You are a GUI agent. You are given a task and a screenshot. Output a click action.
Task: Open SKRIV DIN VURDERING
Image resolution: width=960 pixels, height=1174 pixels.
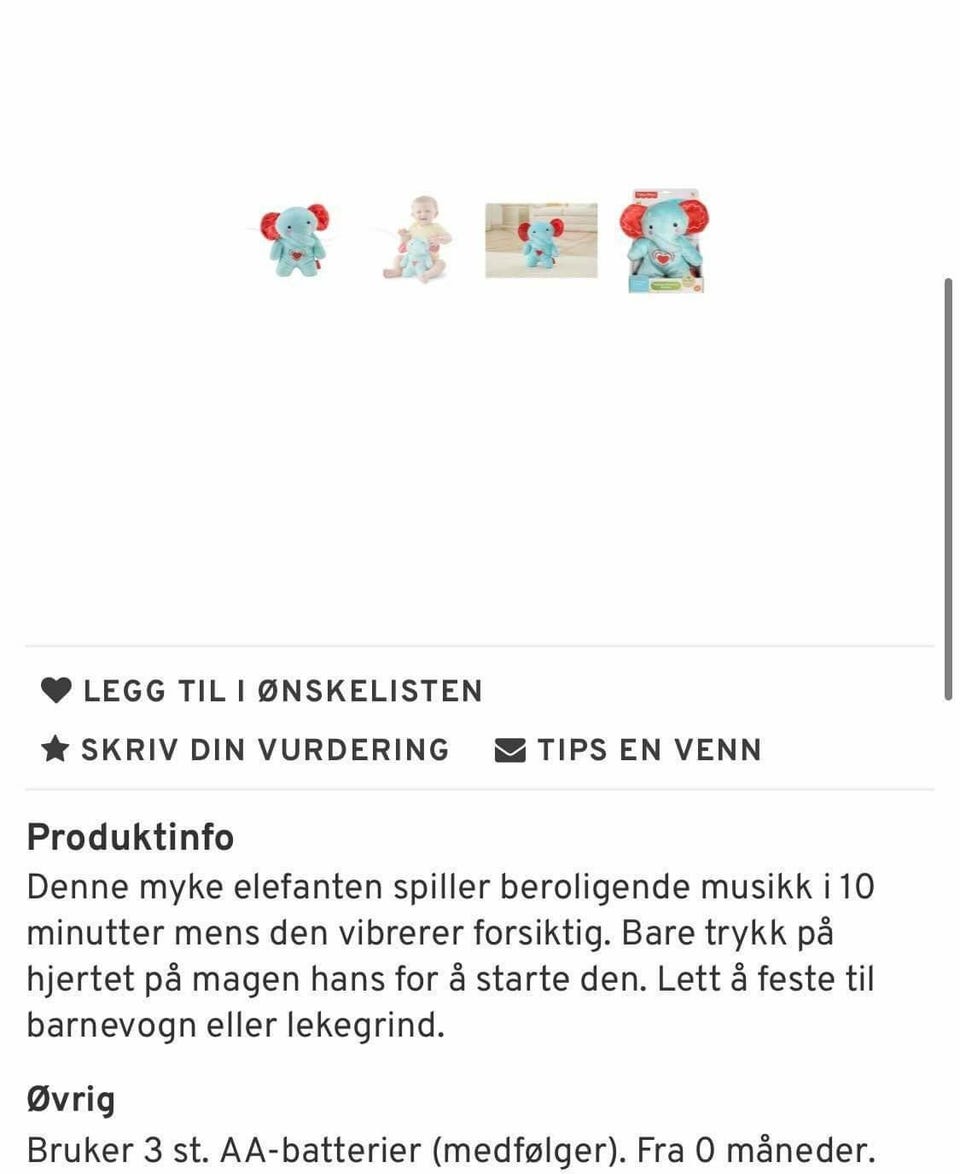(265, 749)
